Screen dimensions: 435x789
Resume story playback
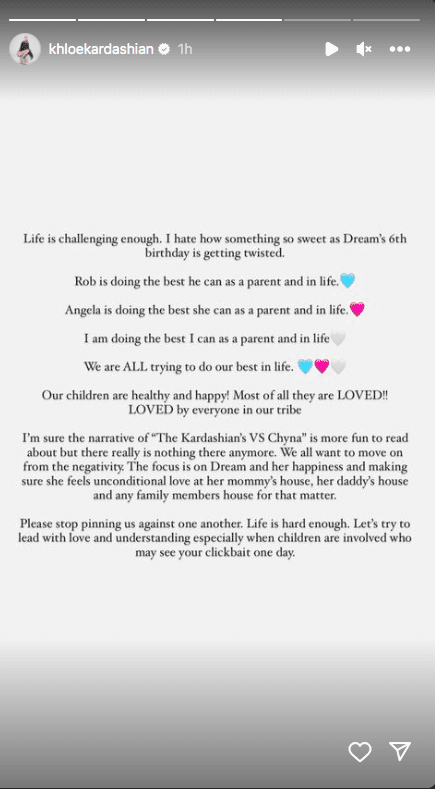click(x=331, y=49)
